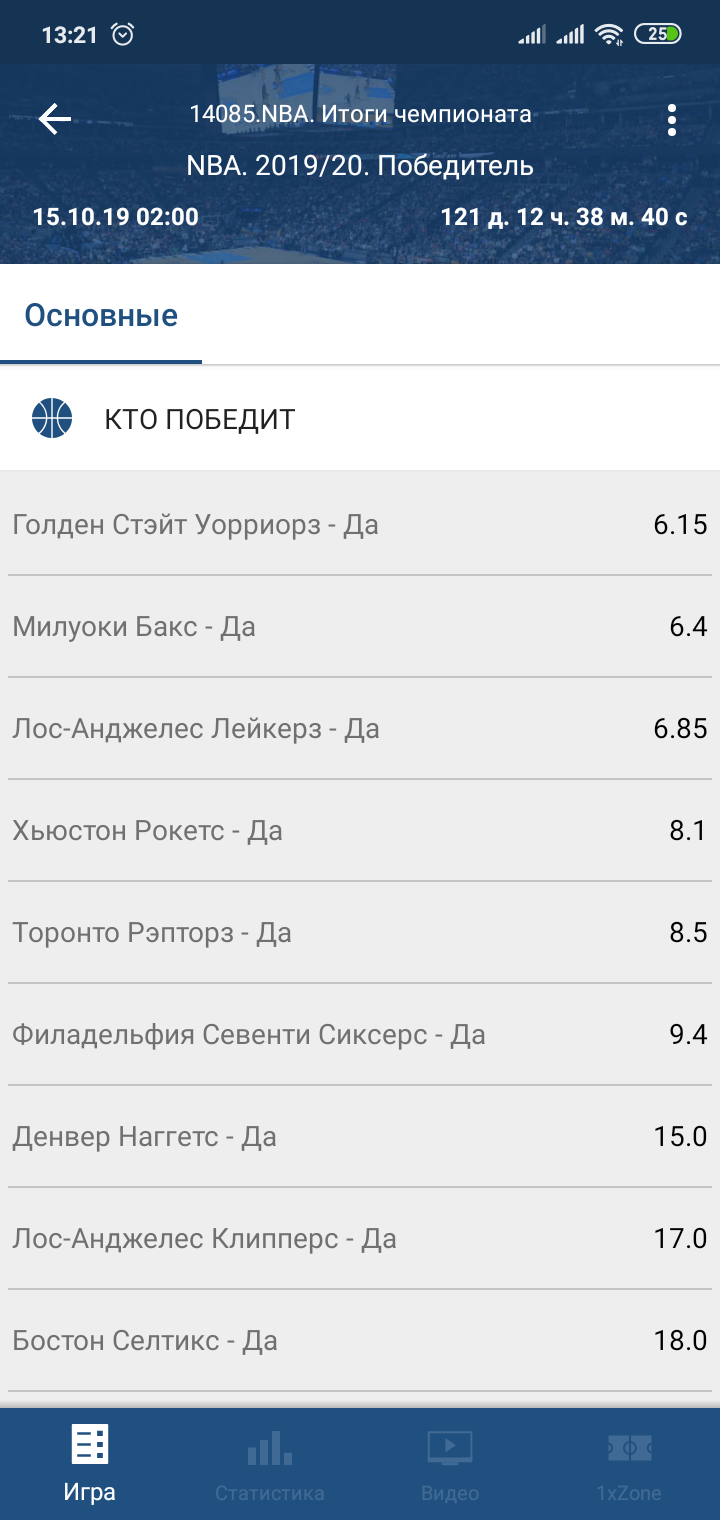Choose Лос-Анджелес Лейкерз at 6.85
The image size is (720, 1520).
[x=360, y=729]
